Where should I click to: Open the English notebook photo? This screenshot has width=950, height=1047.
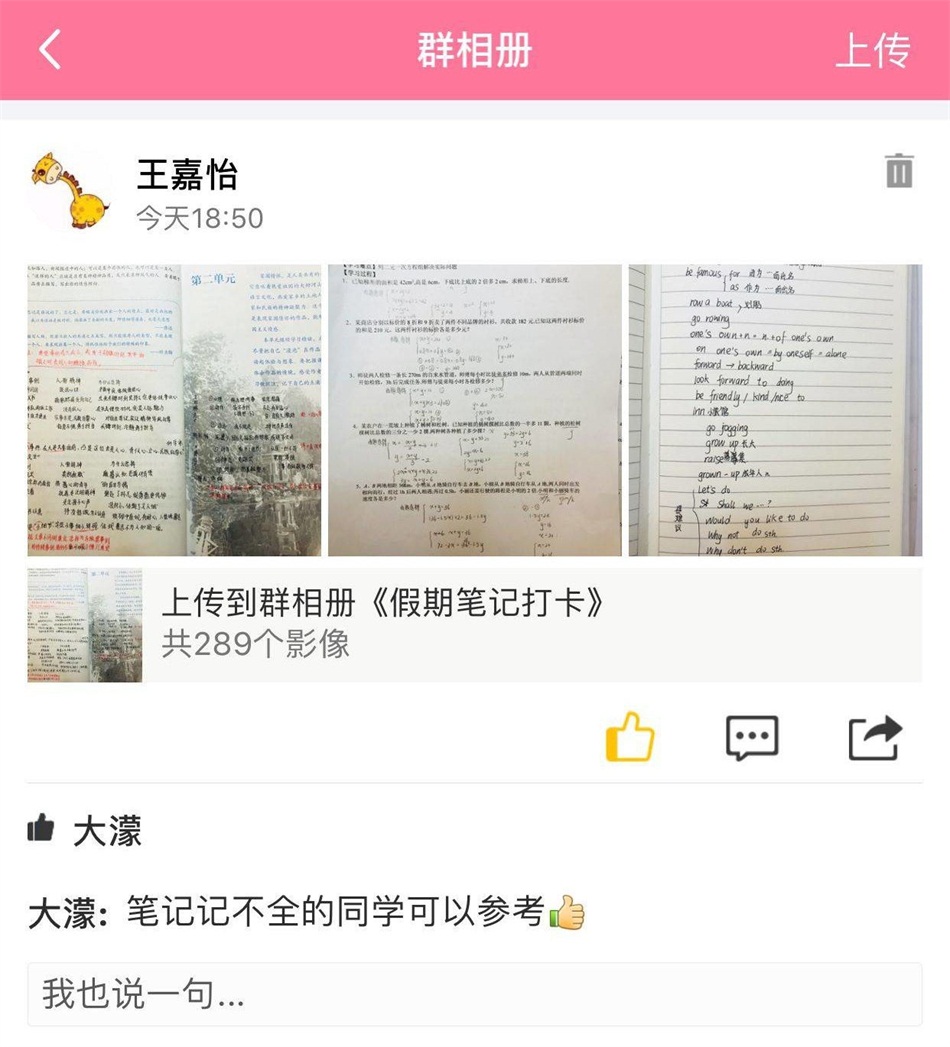[x=775, y=410]
